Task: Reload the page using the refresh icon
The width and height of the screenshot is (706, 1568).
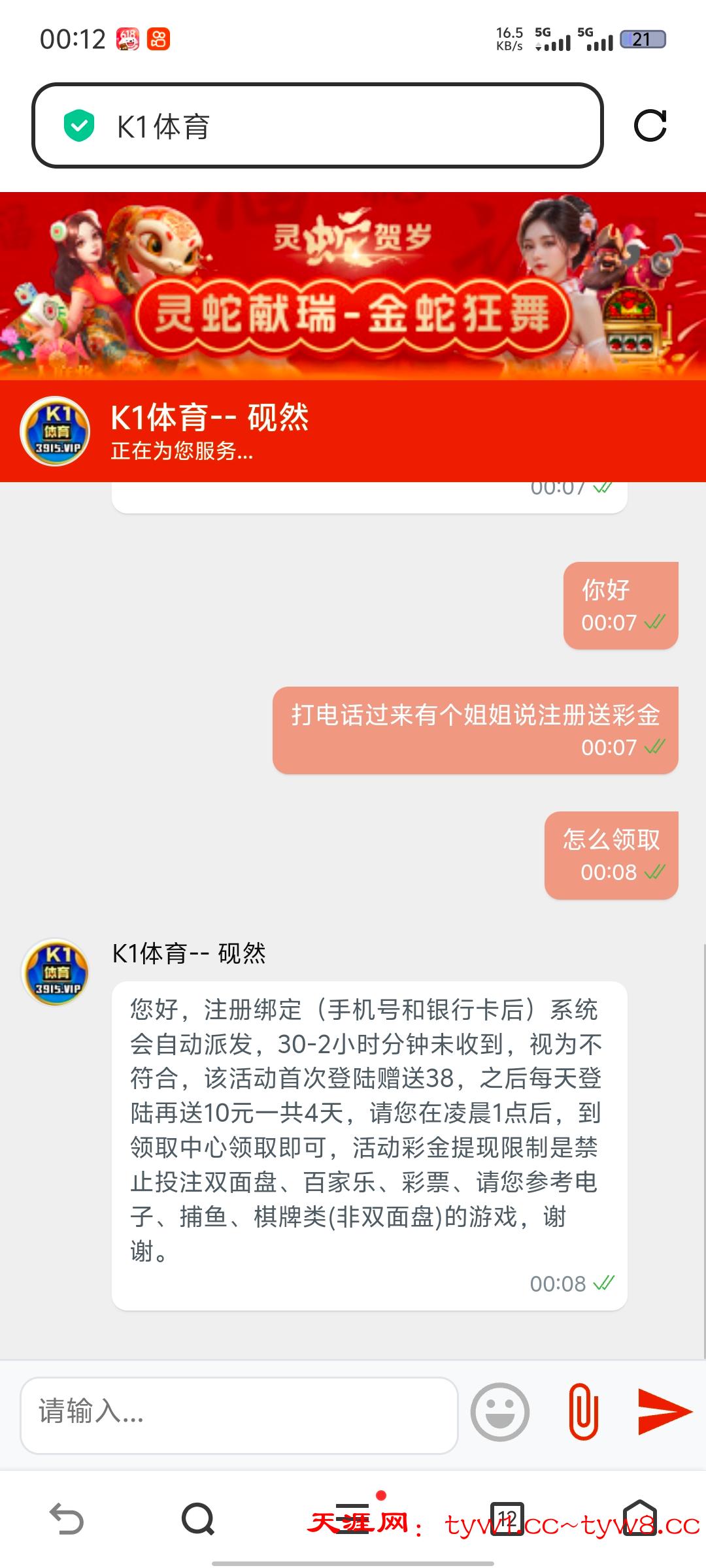Action: [651, 127]
